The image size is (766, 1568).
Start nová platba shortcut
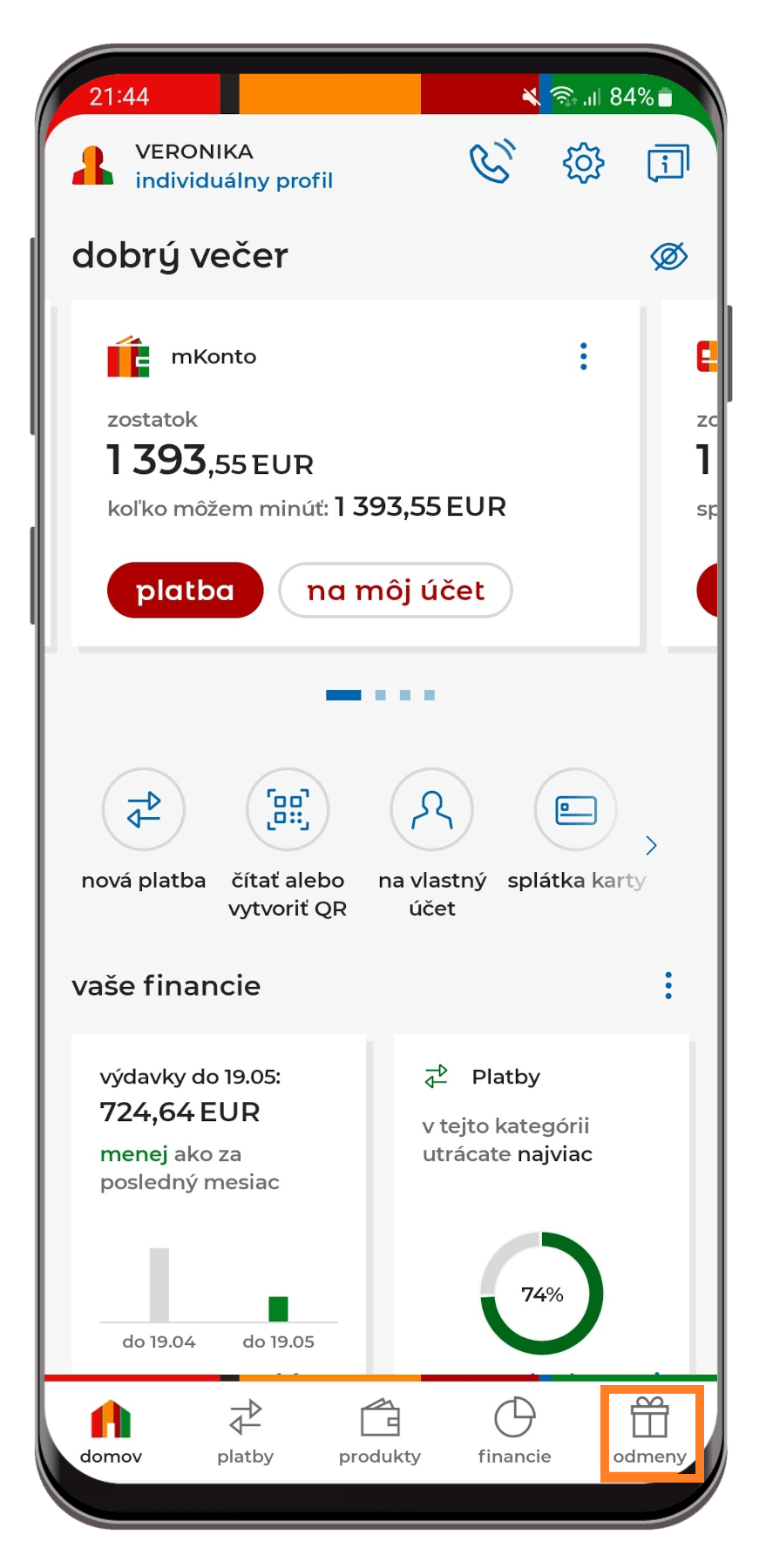click(x=144, y=810)
